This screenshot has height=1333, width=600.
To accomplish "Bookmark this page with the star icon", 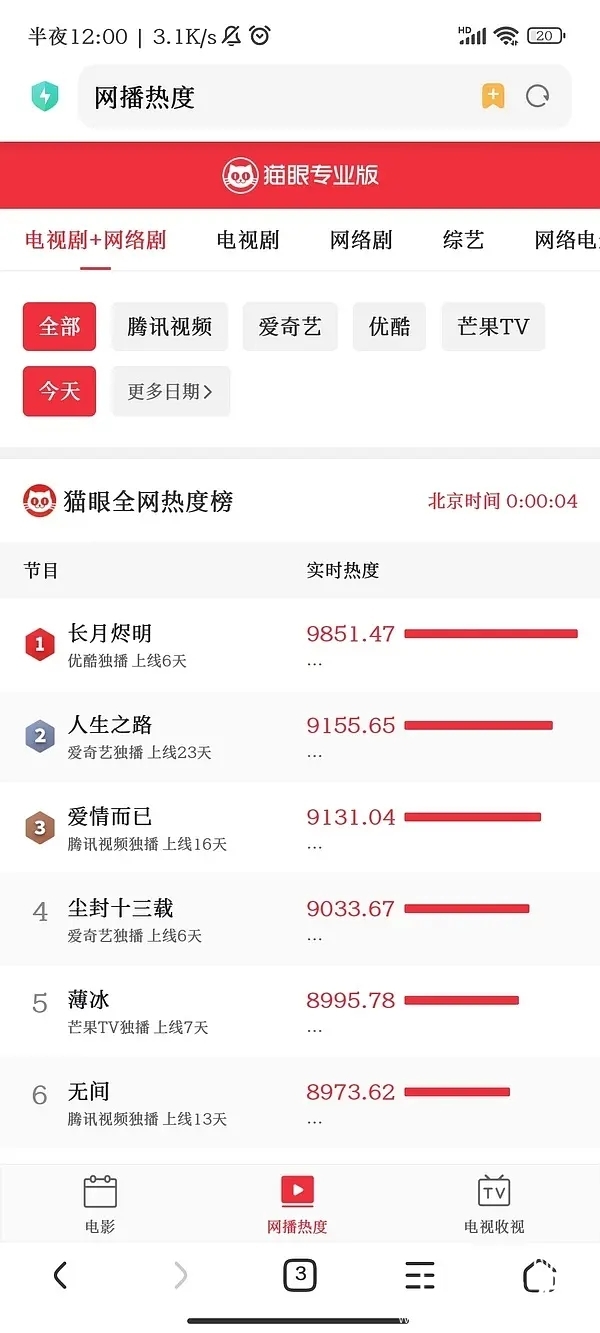I will point(493,96).
